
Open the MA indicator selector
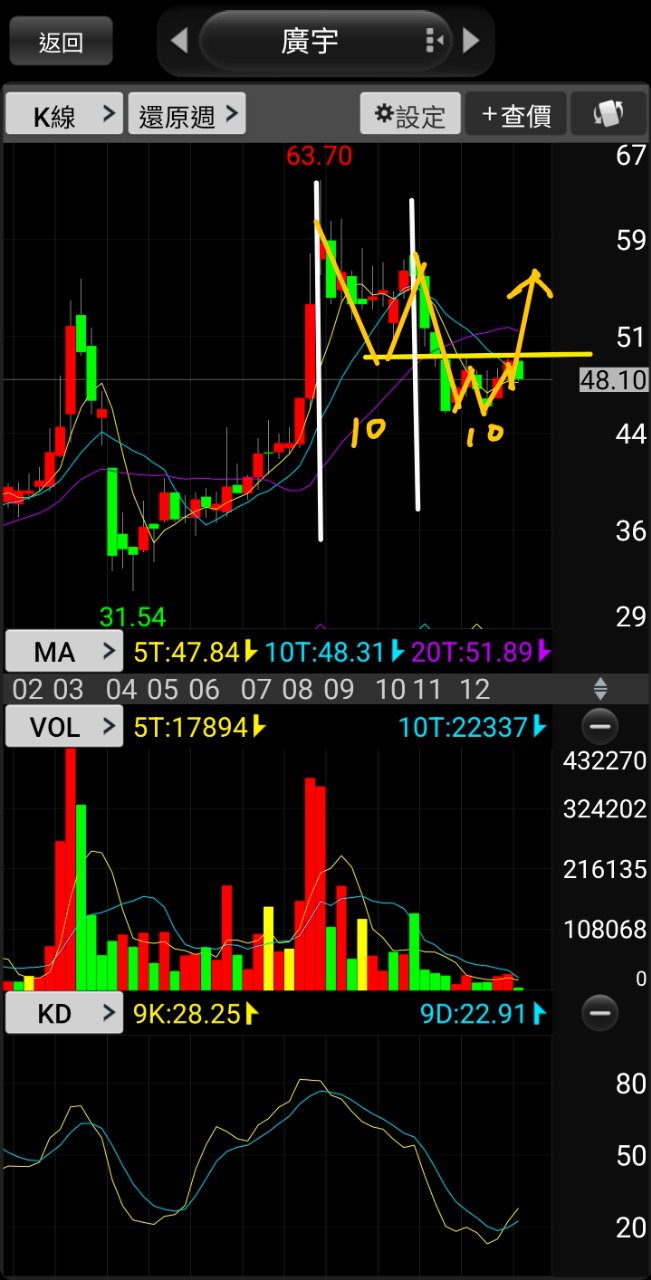64,652
